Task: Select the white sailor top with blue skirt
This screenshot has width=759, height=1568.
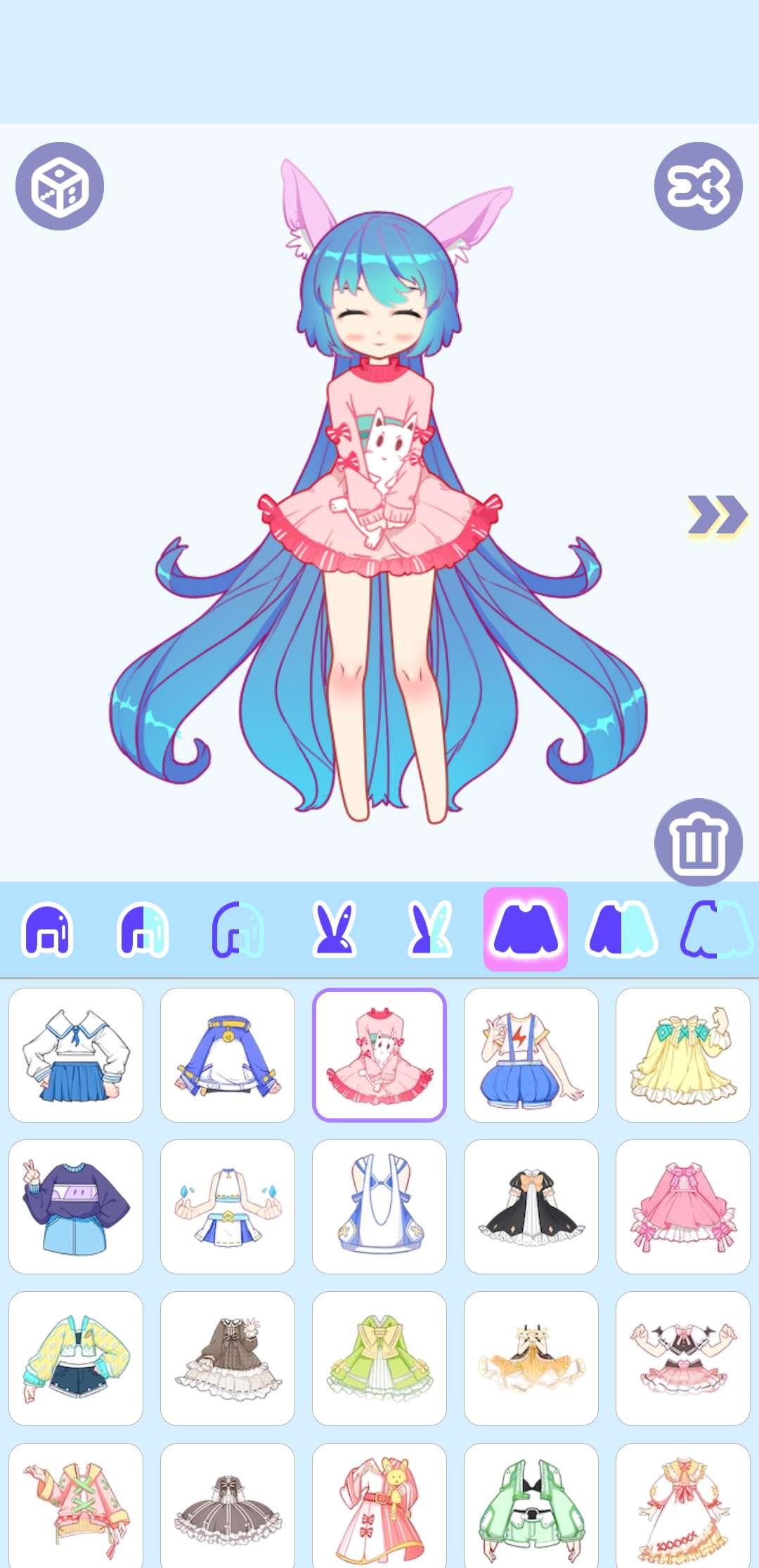Action: tap(76, 1055)
